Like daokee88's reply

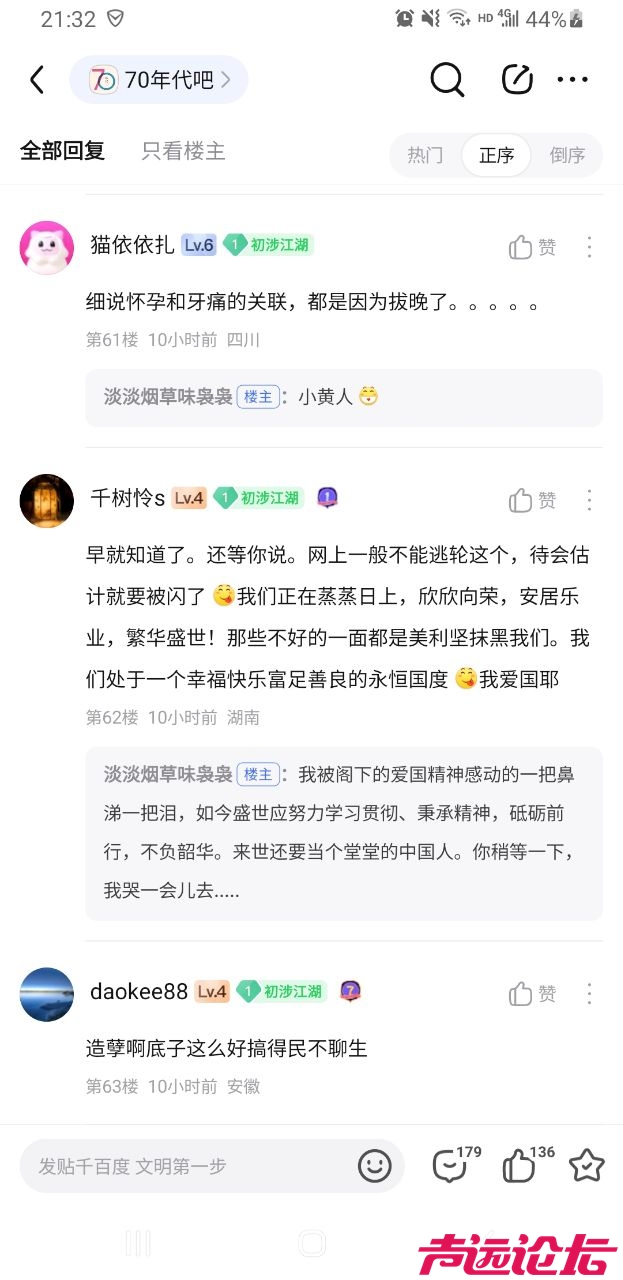pyautogui.click(x=532, y=993)
